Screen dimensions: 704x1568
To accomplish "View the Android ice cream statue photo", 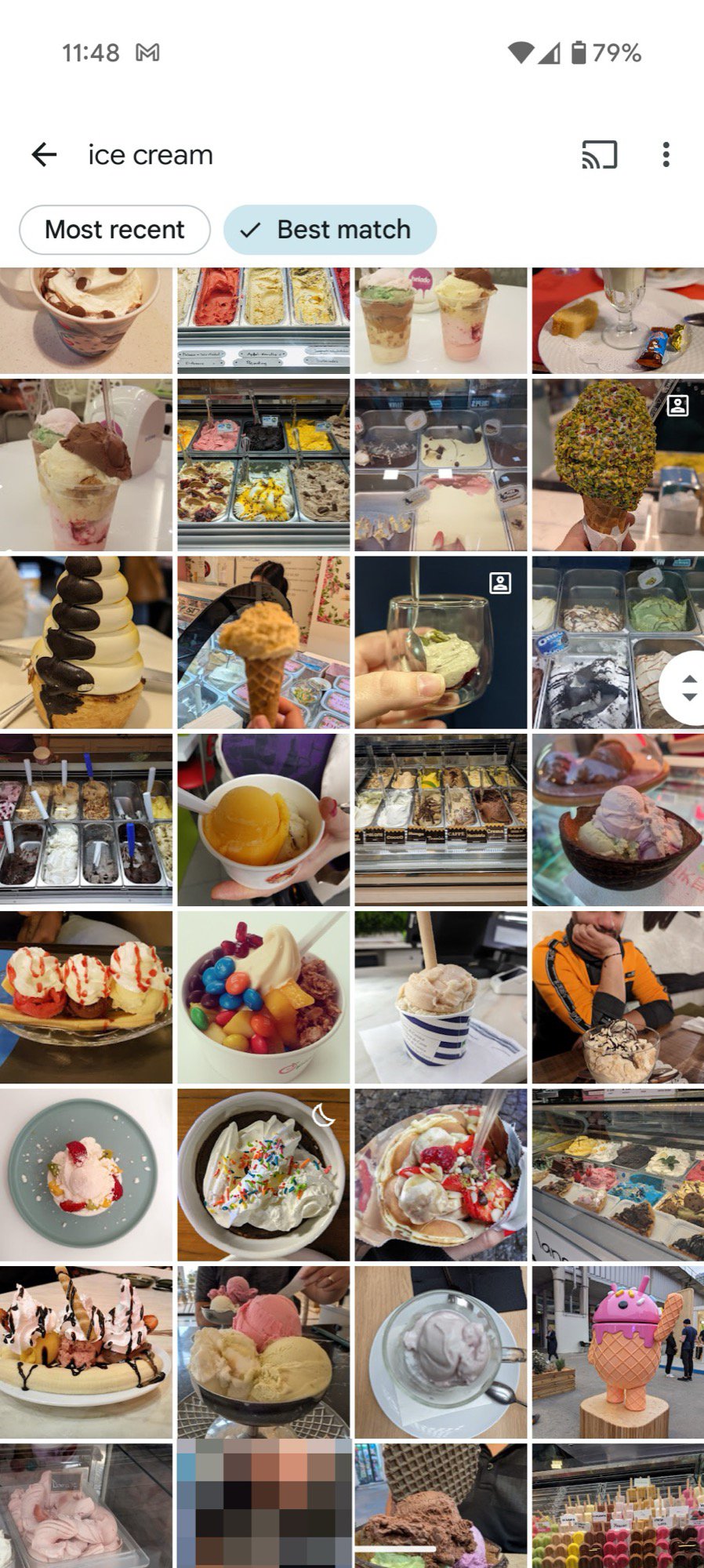I will click(x=617, y=1352).
